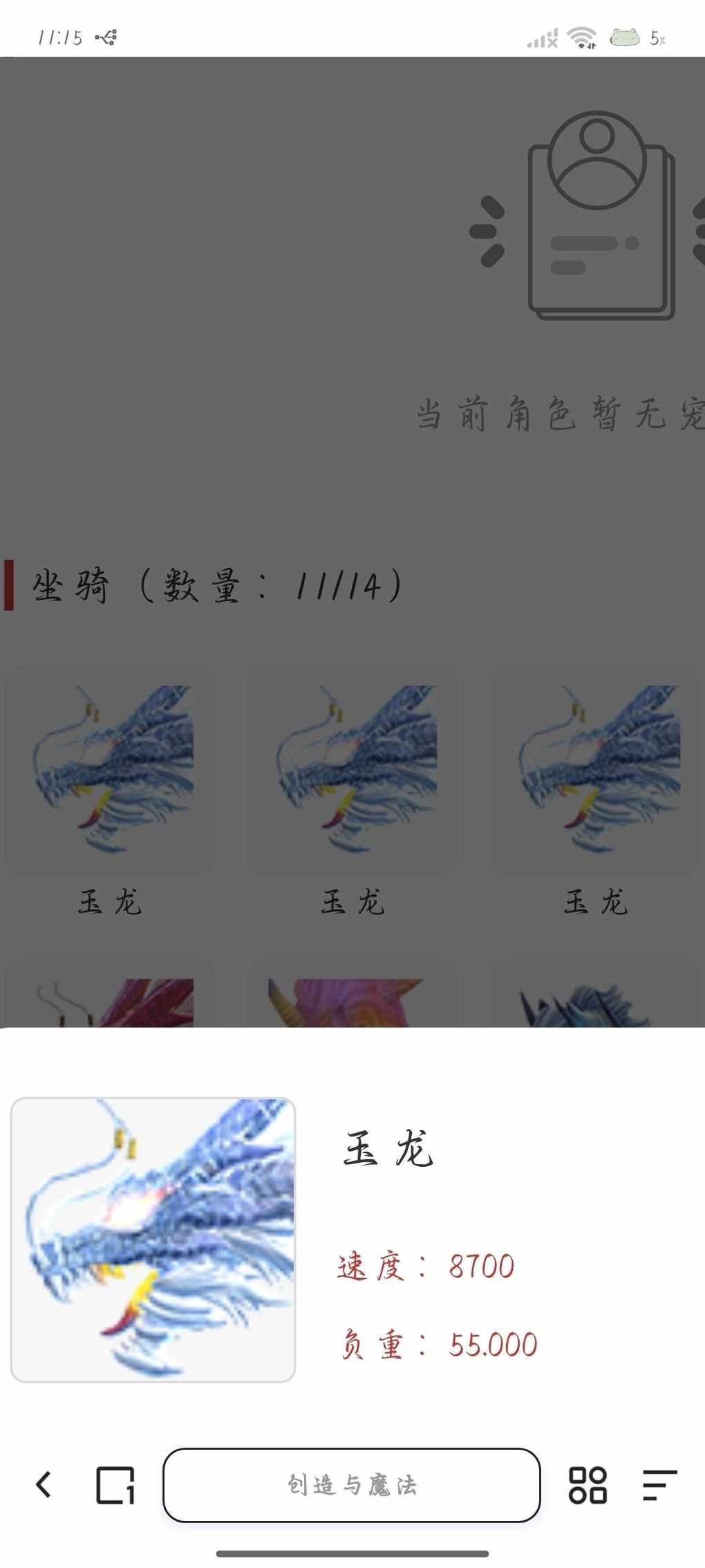The height and width of the screenshot is (1568, 705).
Task: Tap the 创造与魔法 address bar
Action: coord(351,1484)
